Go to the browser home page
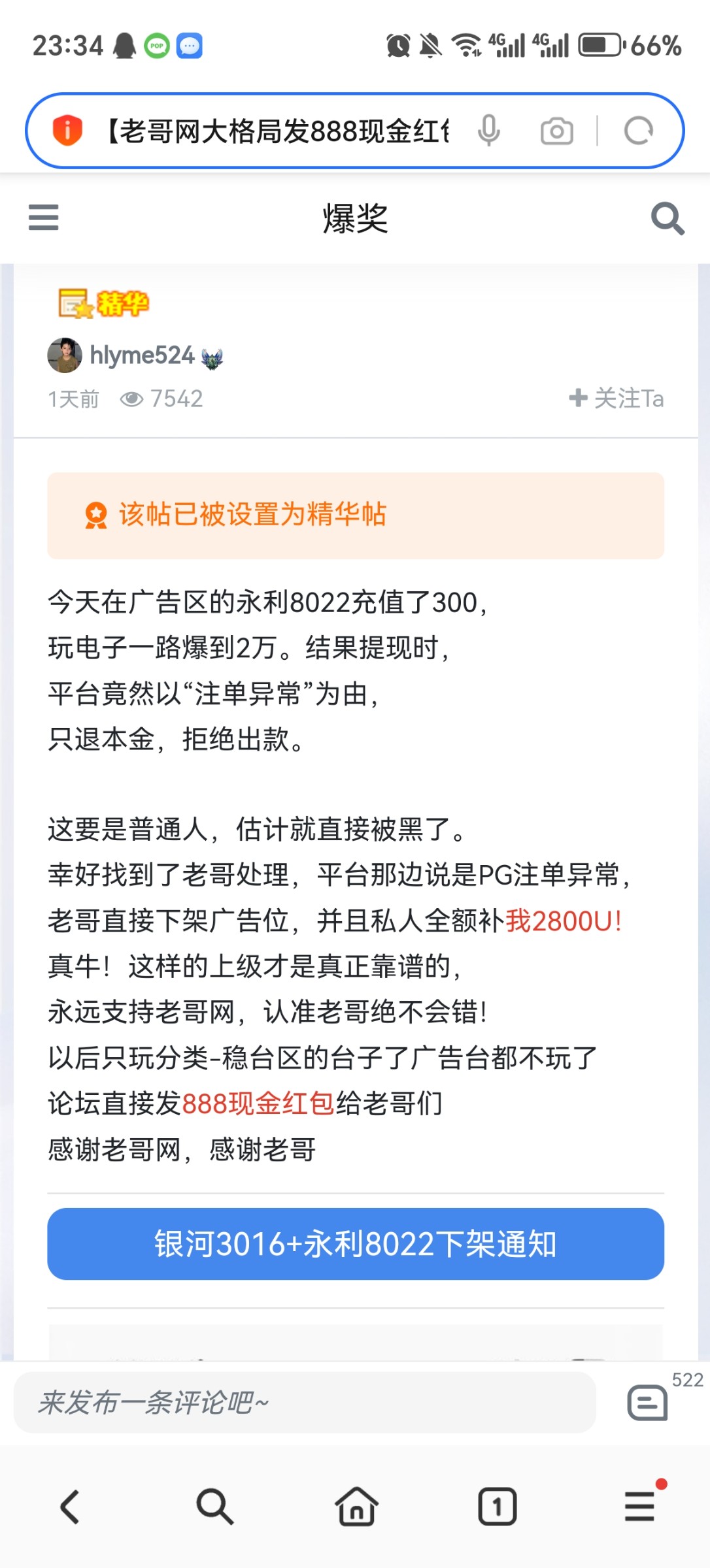 point(356,1507)
